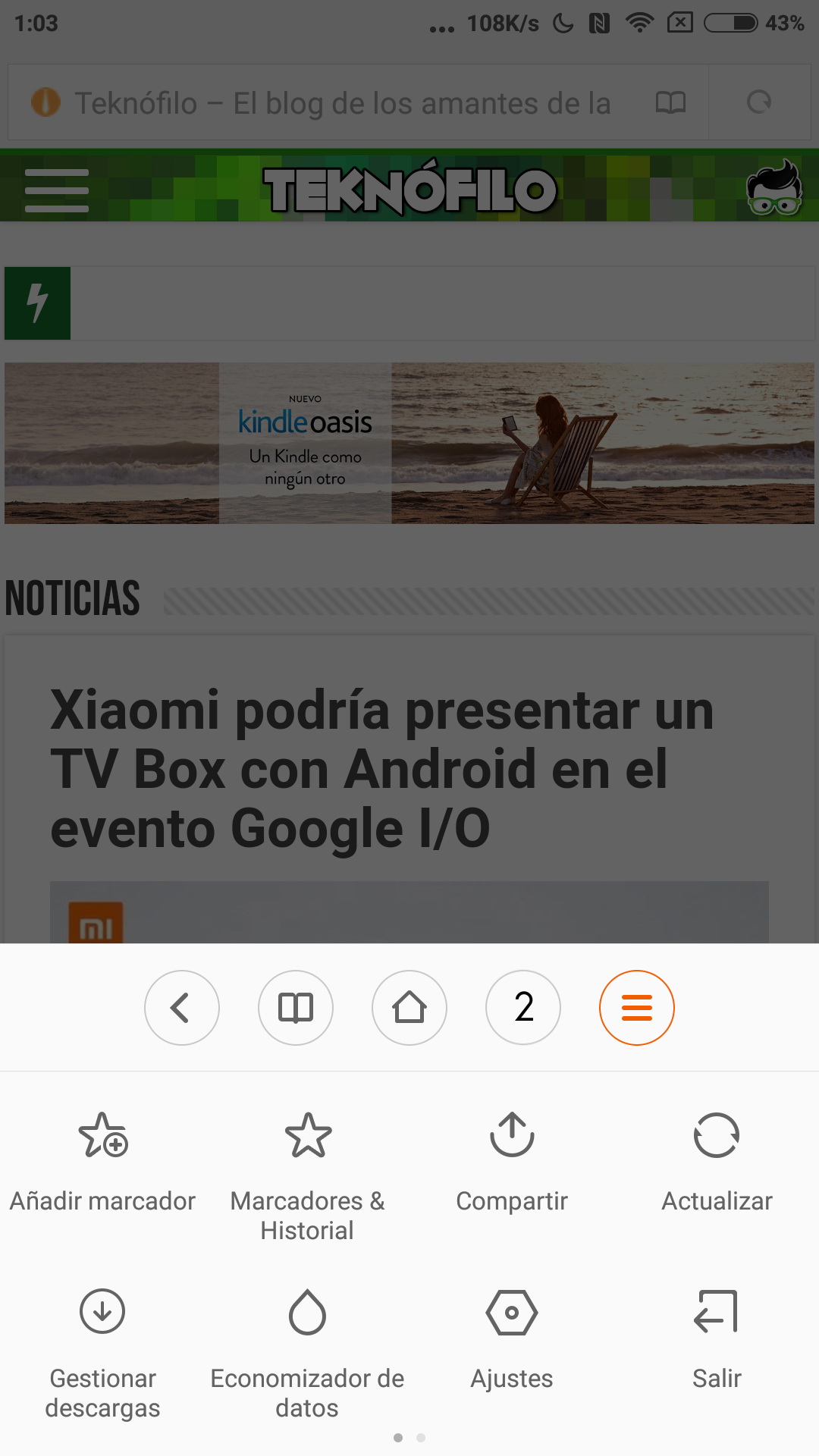Viewport: 819px width, 1456px height.
Task: Select Economizador de datos
Action: pyautogui.click(x=307, y=1350)
